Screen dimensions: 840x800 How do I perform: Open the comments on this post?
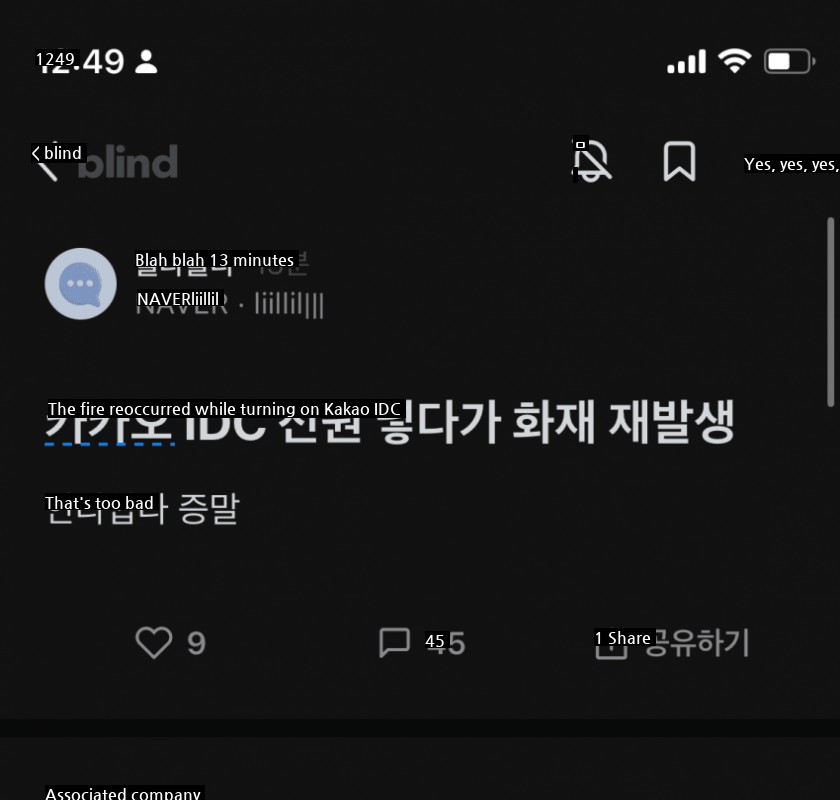tap(395, 642)
